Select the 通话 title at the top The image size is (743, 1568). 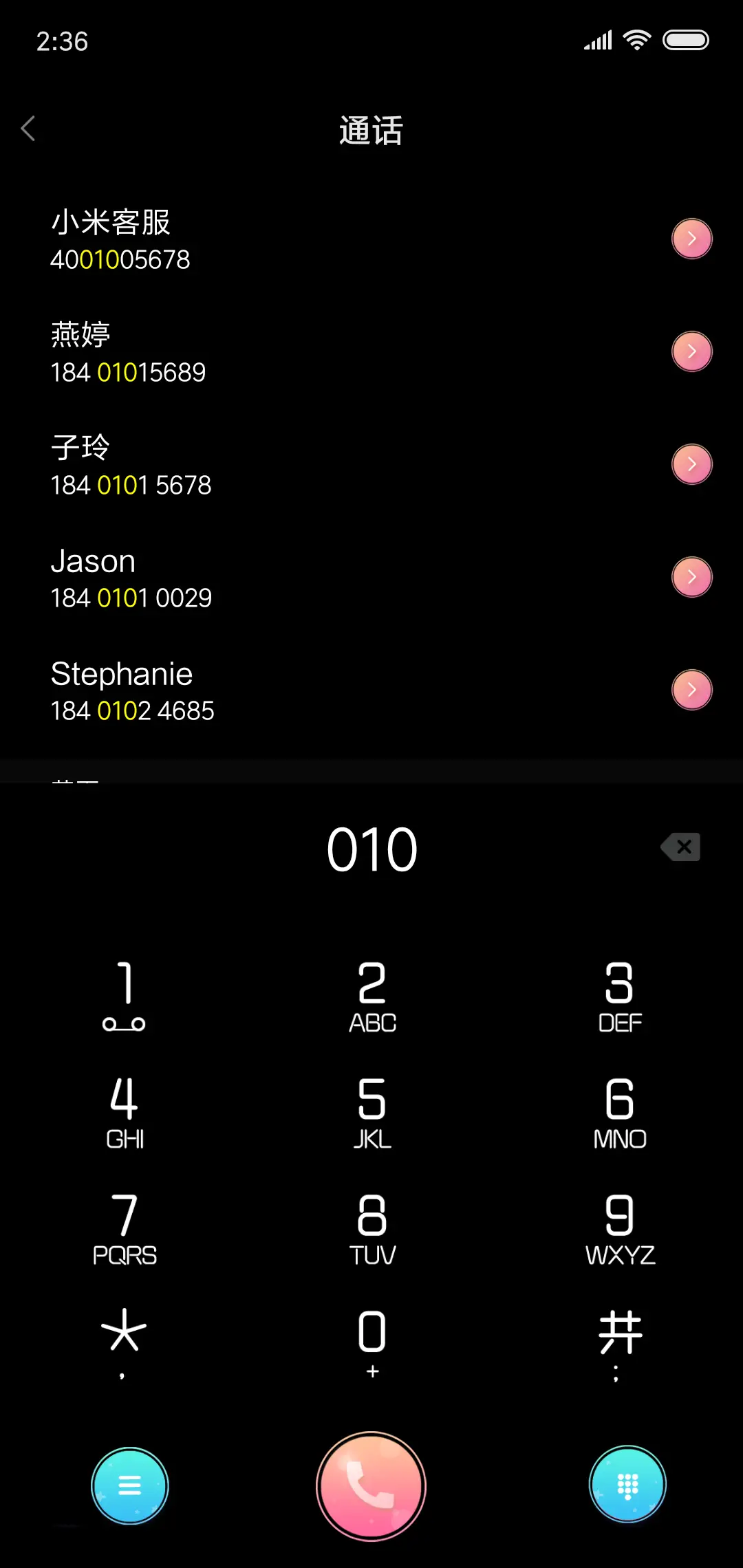[371, 130]
